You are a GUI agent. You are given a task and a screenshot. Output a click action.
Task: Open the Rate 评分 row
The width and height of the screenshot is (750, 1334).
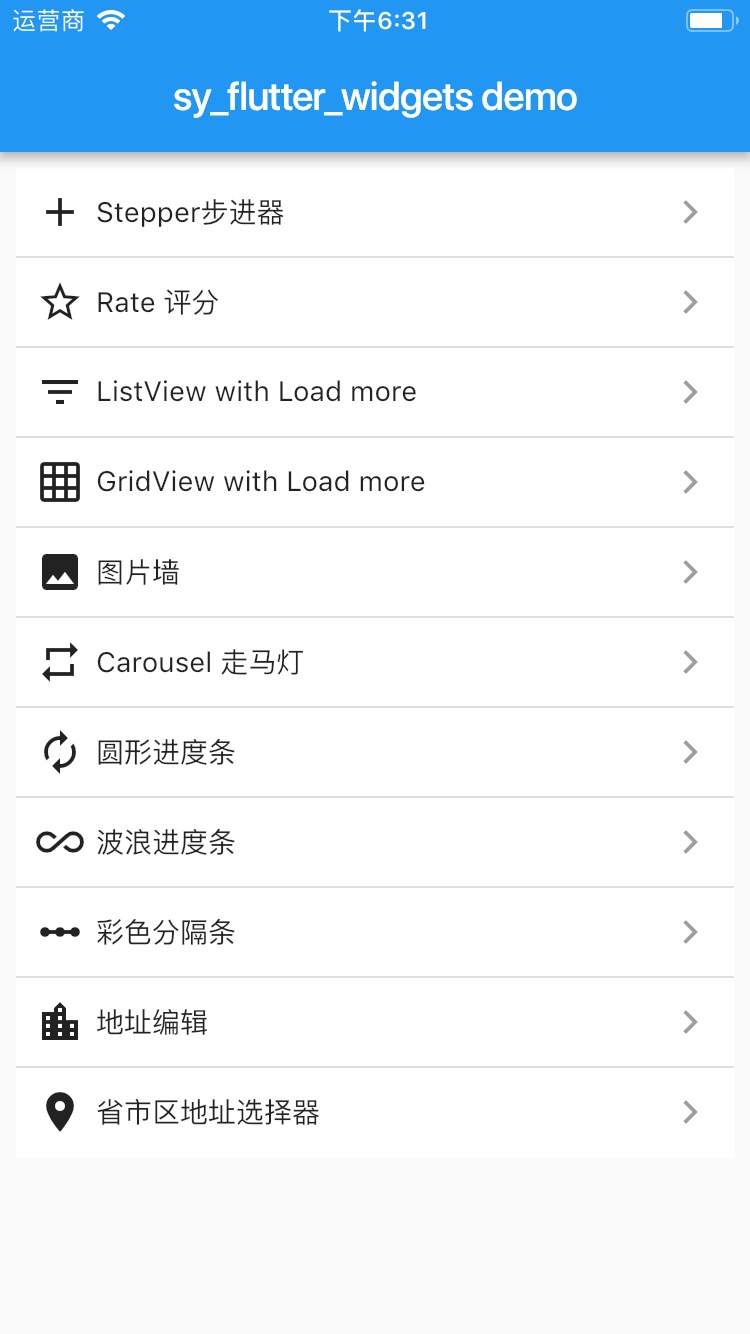375,302
